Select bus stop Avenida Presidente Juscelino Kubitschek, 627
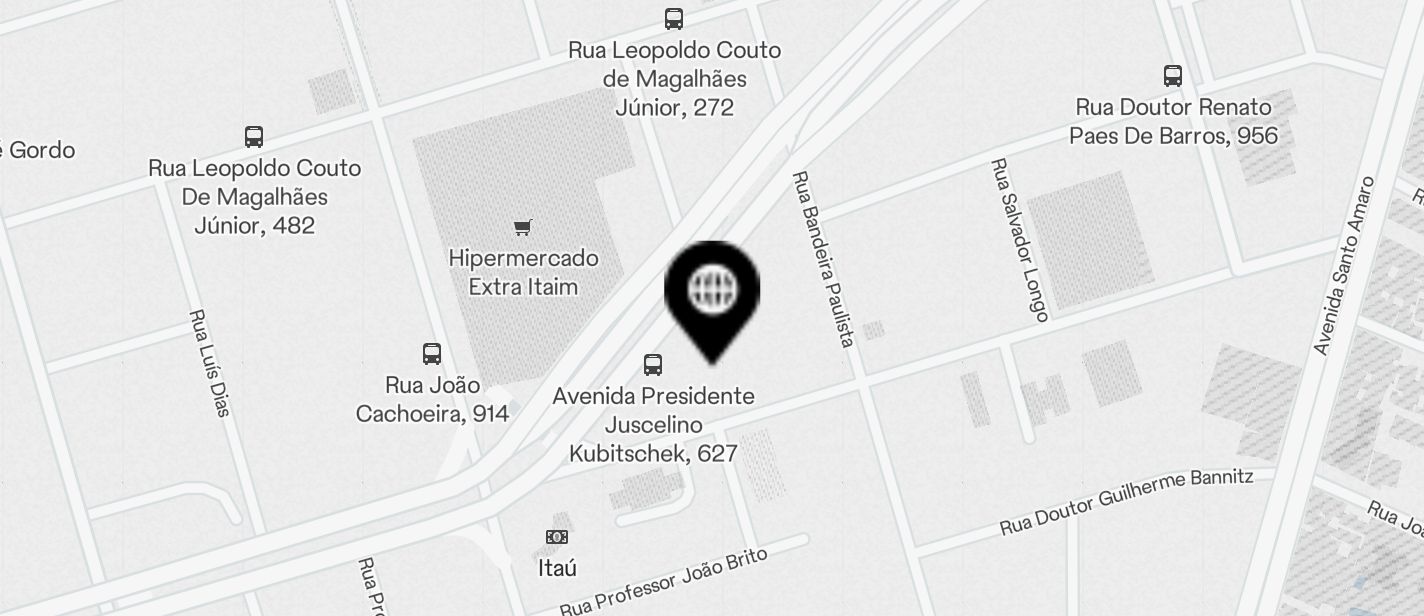 pyautogui.click(x=653, y=365)
